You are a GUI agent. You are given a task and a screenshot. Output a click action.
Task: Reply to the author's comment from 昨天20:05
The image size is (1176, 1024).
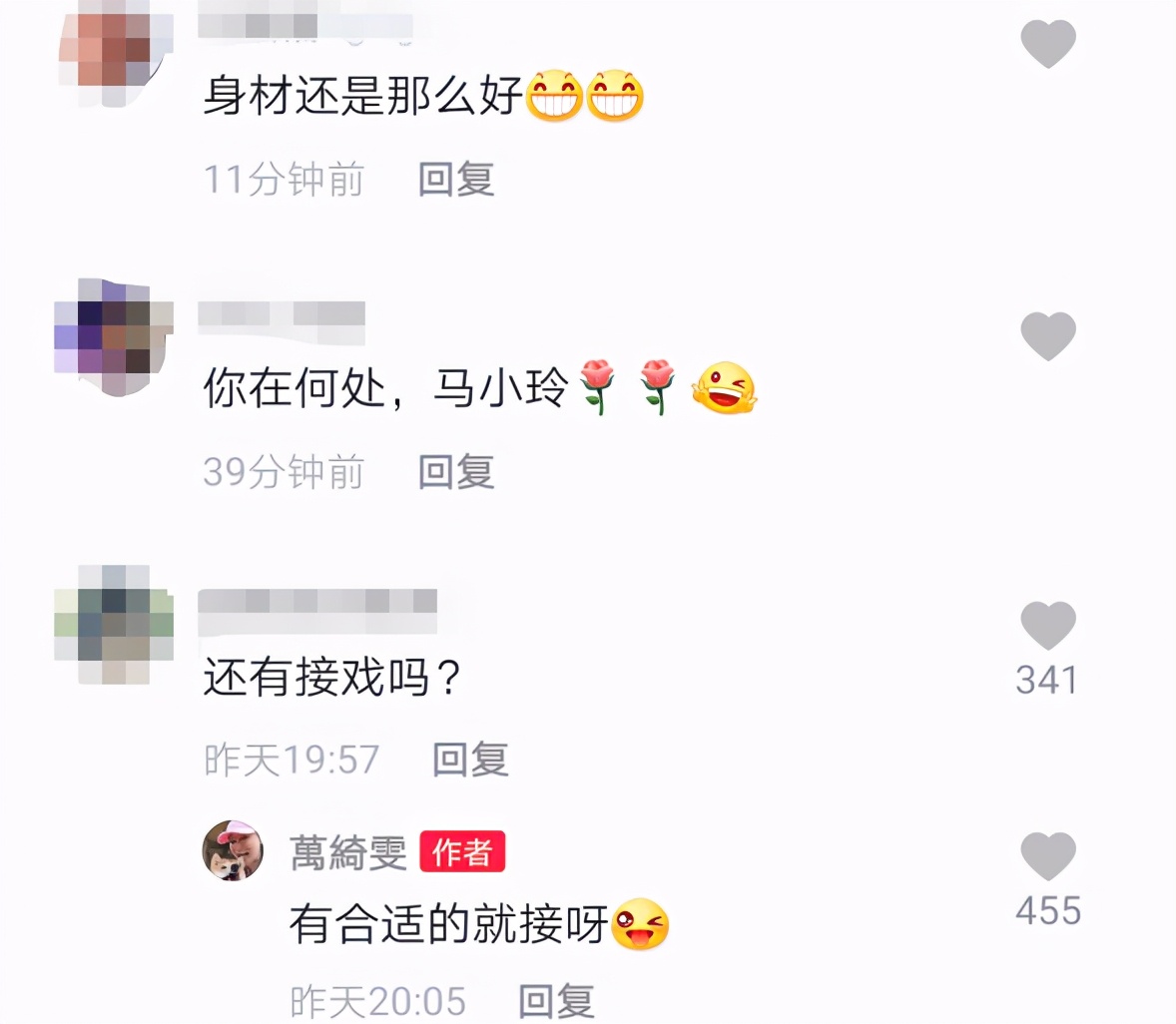coord(556,1000)
